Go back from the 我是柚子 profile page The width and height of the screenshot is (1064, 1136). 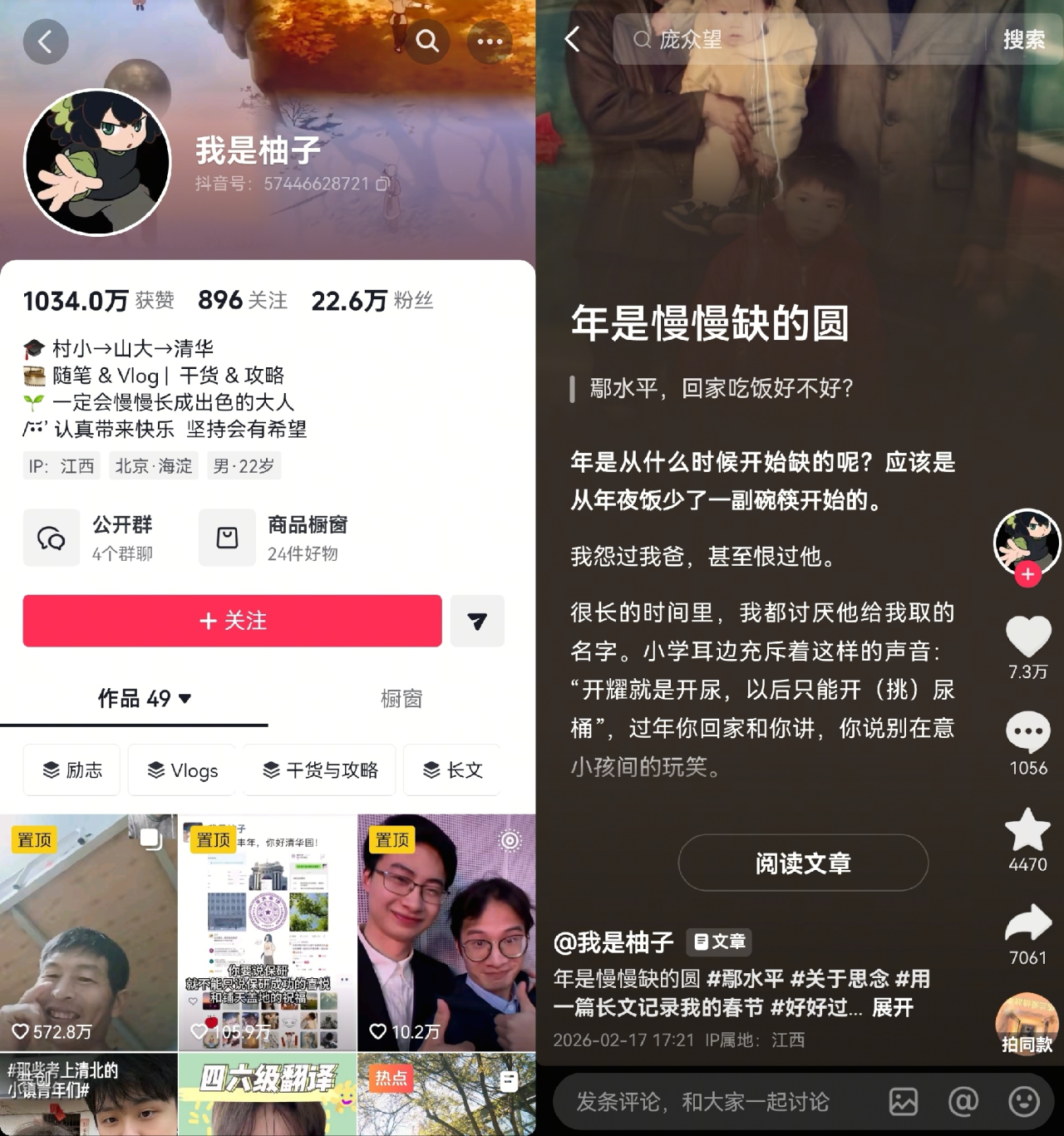[45, 42]
